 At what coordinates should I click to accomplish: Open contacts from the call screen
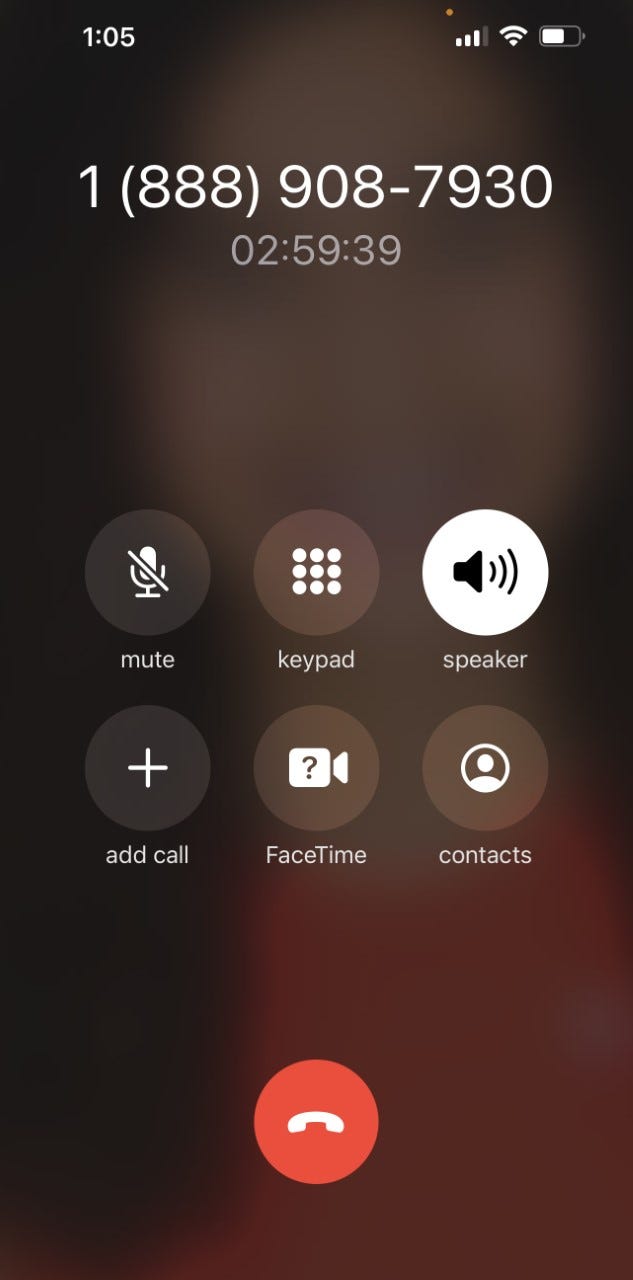pos(485,768)
